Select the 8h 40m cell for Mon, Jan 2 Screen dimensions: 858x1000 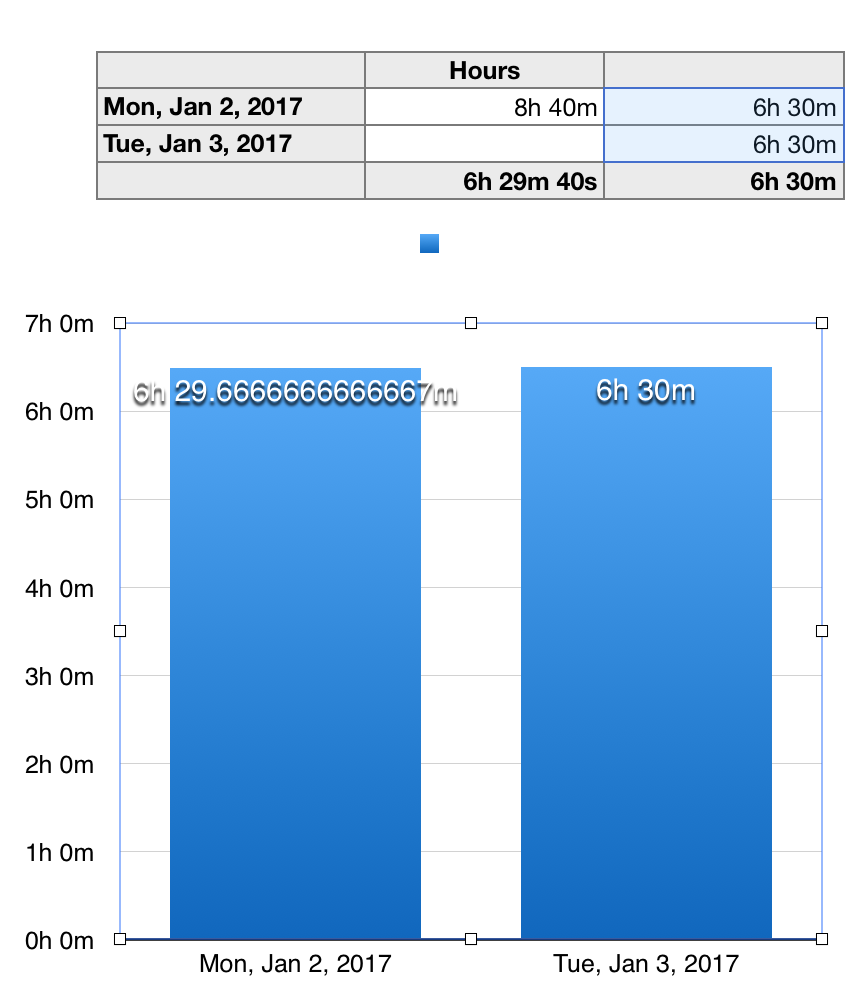485,107
